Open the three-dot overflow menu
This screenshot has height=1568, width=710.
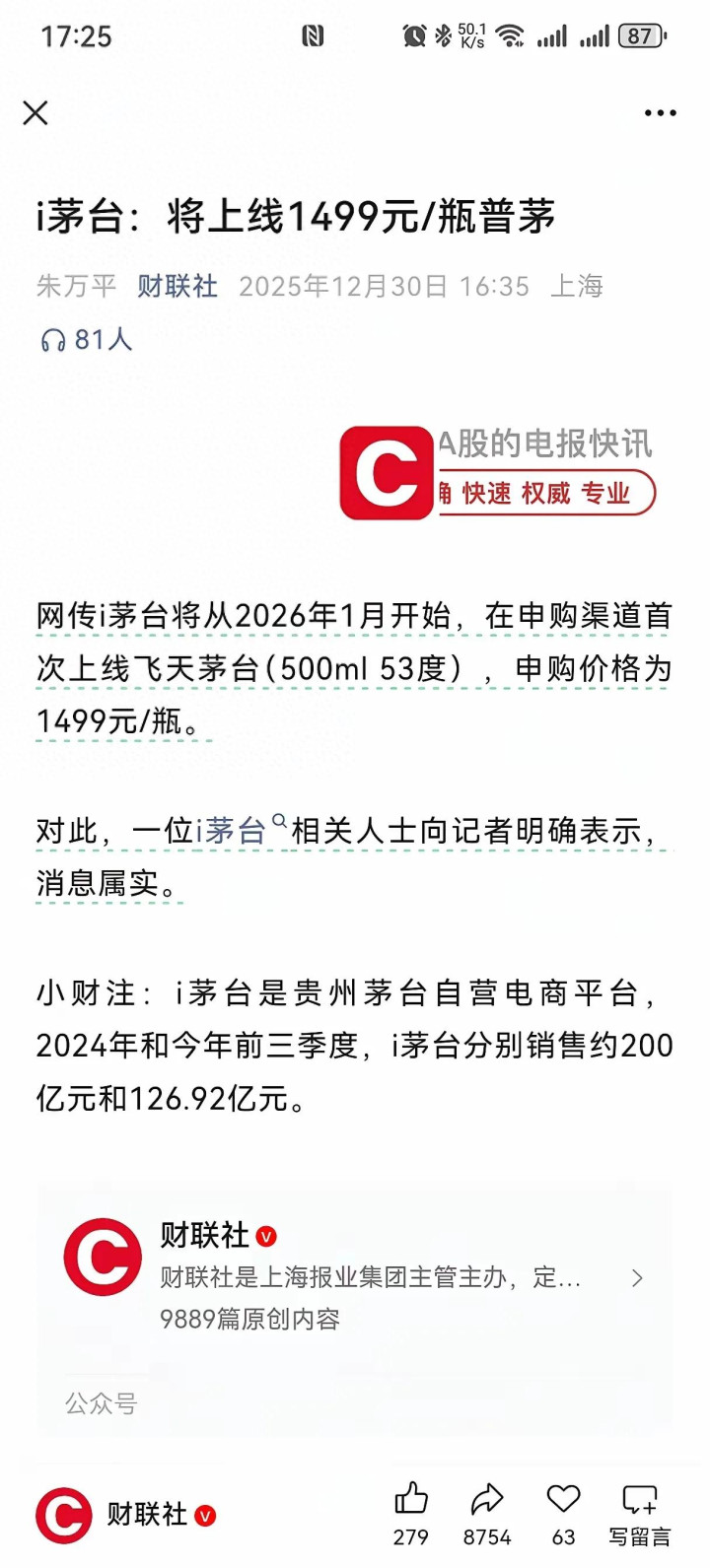pos(660,113)
